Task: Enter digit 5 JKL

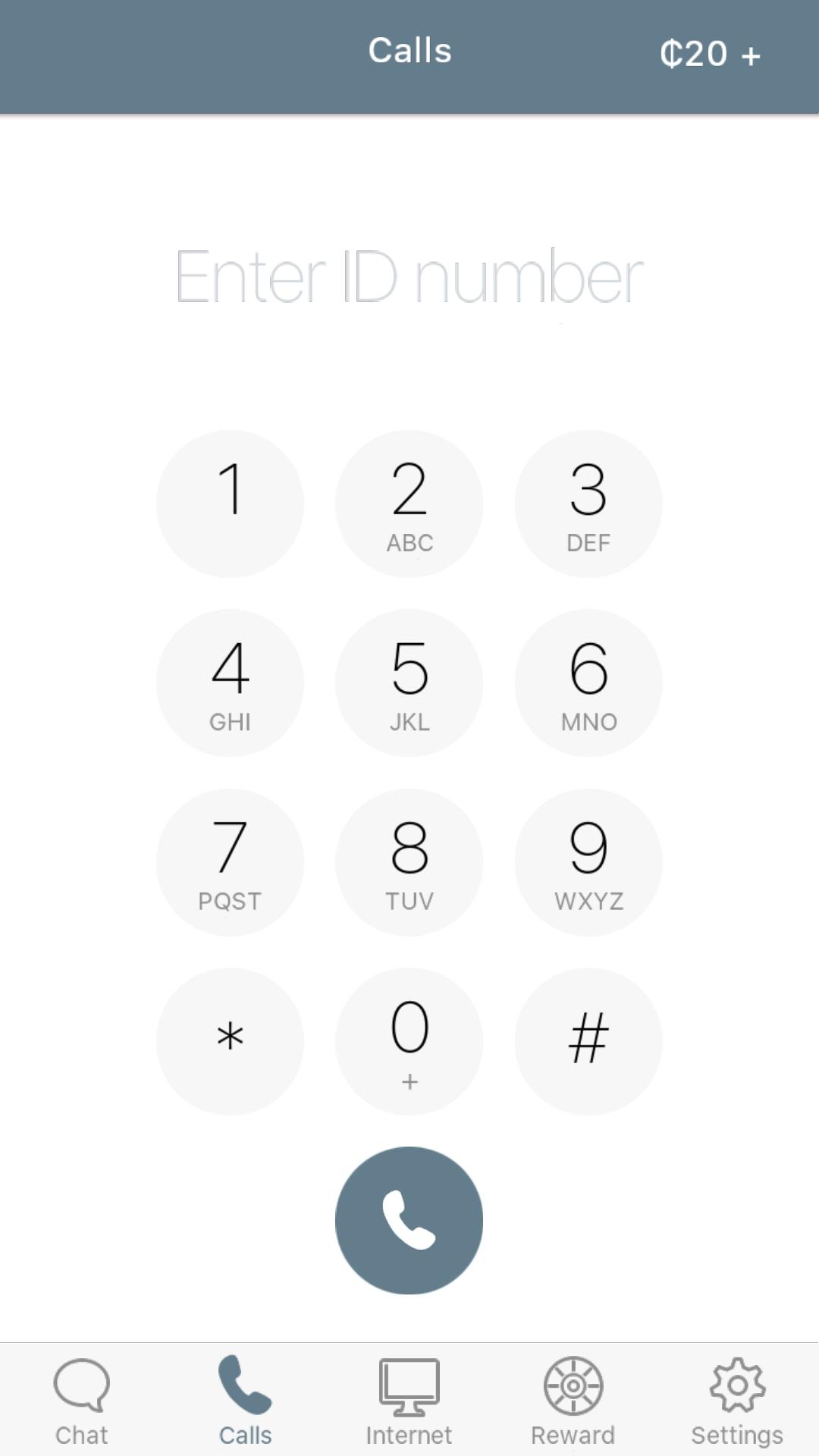Action: coord(409,682)
